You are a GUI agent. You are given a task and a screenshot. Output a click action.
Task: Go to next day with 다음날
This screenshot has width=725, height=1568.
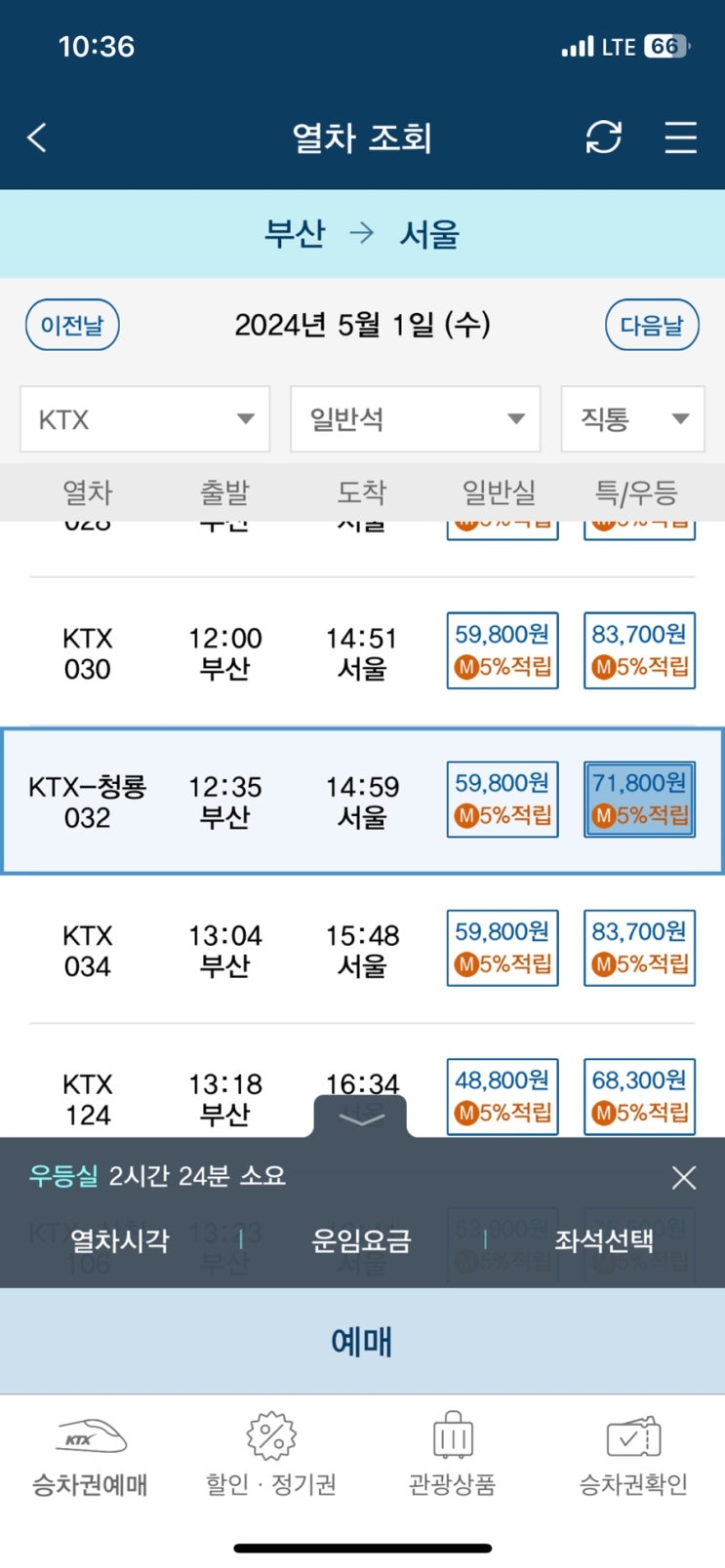(x=652, y=325)
